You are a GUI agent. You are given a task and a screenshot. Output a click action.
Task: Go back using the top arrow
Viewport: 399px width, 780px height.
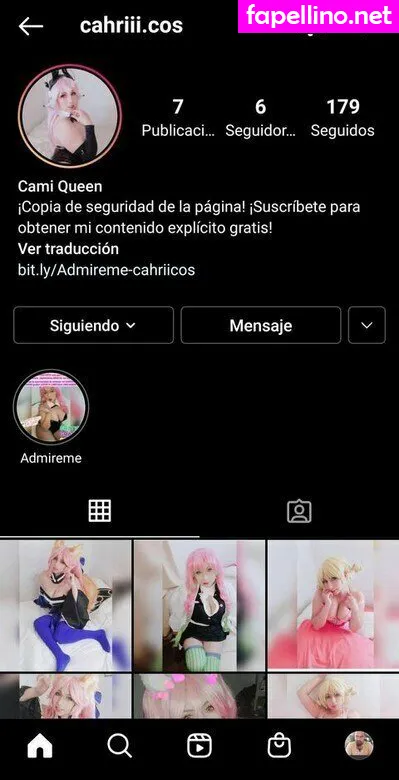coord(31,27)
